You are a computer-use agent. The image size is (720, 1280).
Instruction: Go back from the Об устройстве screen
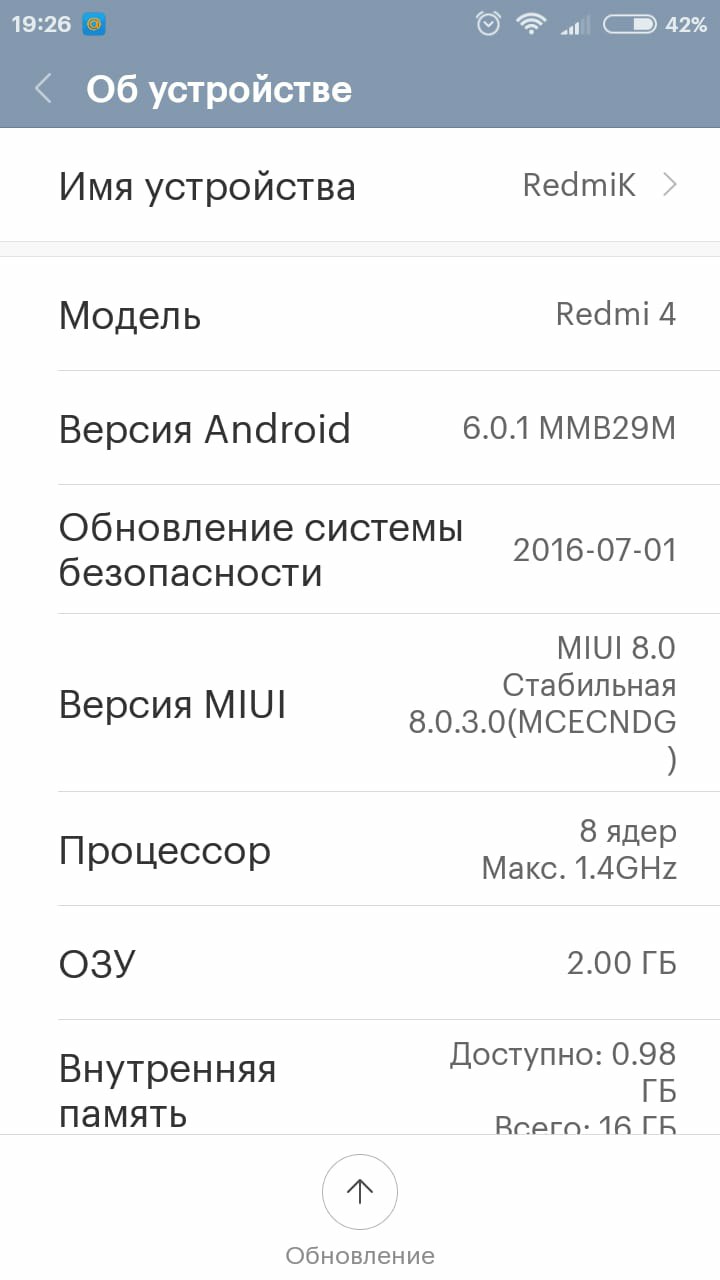click(43, 89)
